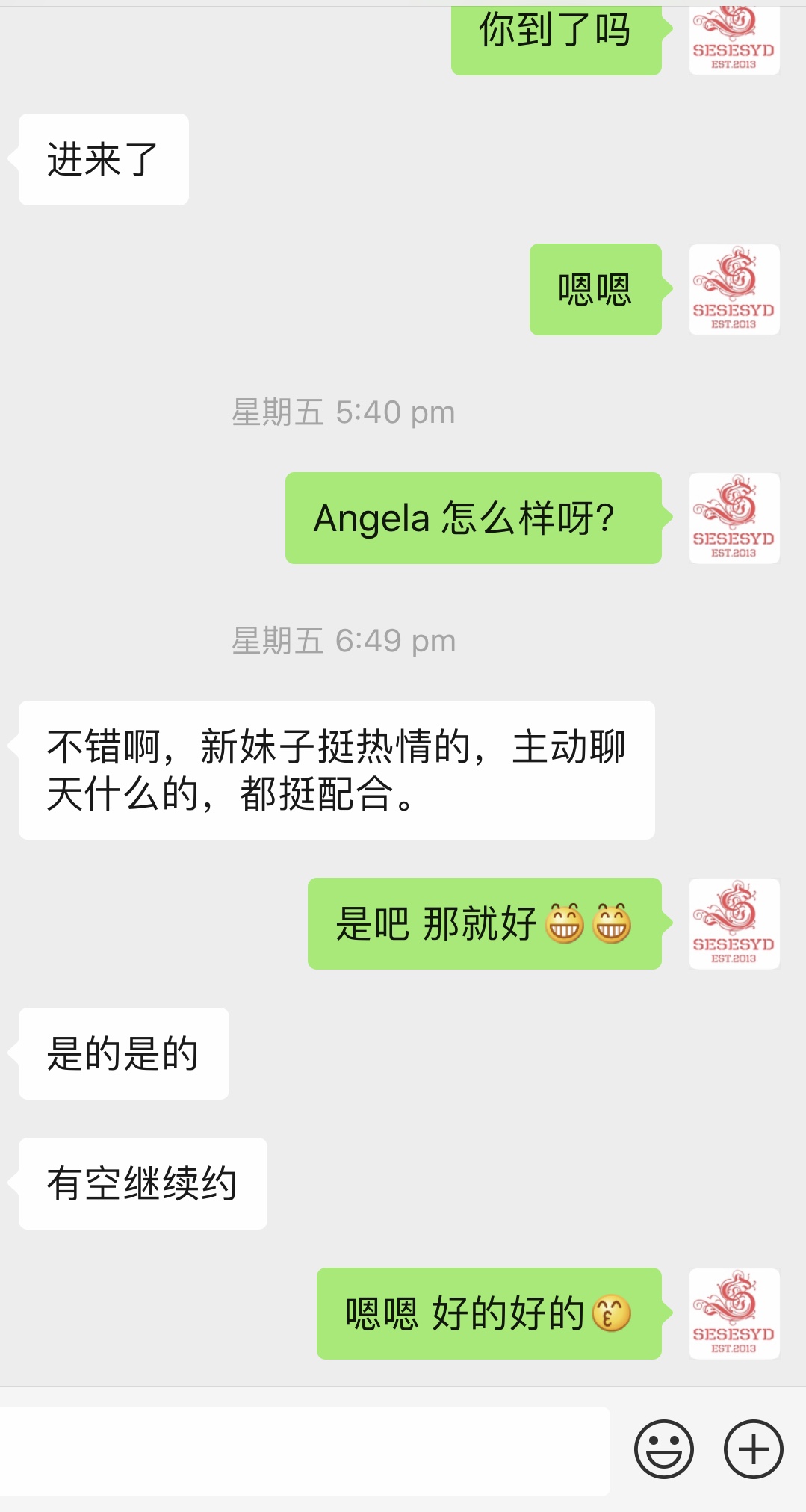
Task: Open sender avatar beside 嗯嗯 好的好的
Action: [x=734, y=1313]
